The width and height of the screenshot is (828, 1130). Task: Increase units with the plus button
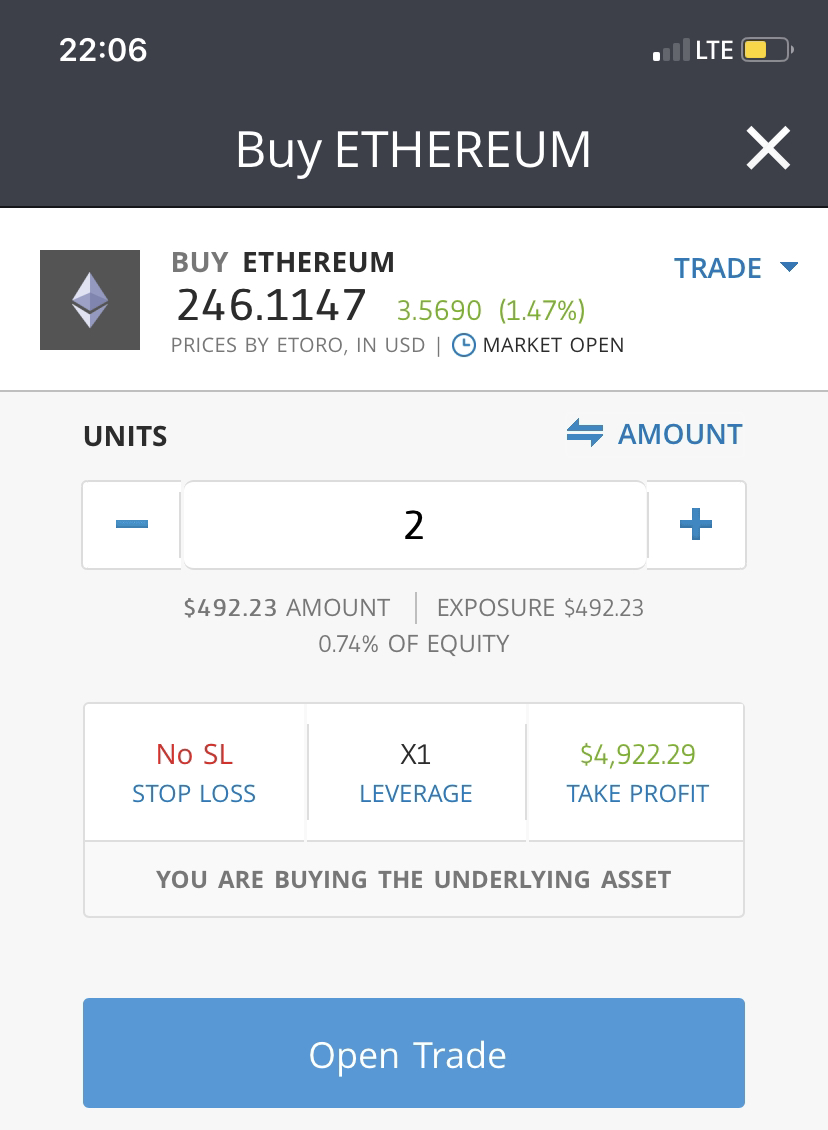pyautogui.click(x=696, y=525)
